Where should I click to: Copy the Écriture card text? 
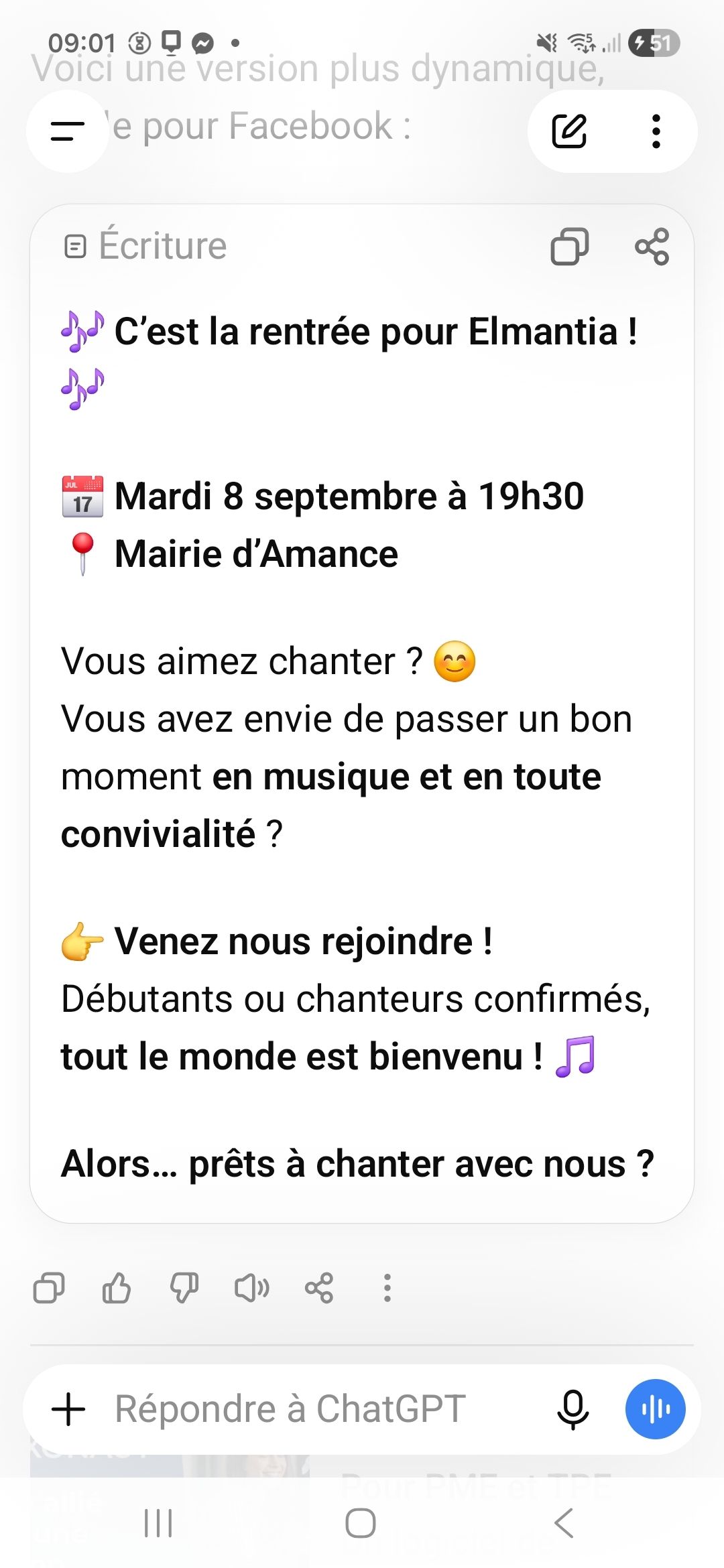[569, 247]
